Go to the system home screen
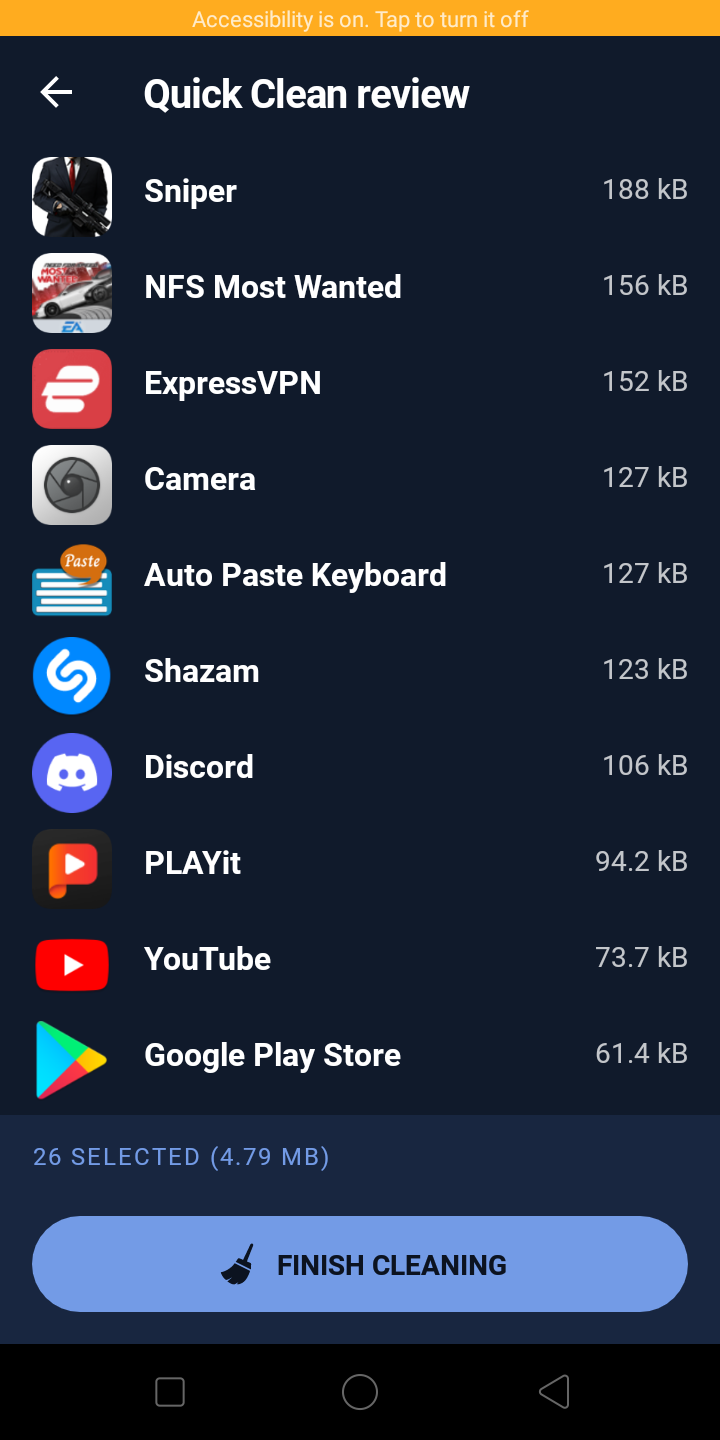The image size is (720, 1440). tap(360, 1392)
